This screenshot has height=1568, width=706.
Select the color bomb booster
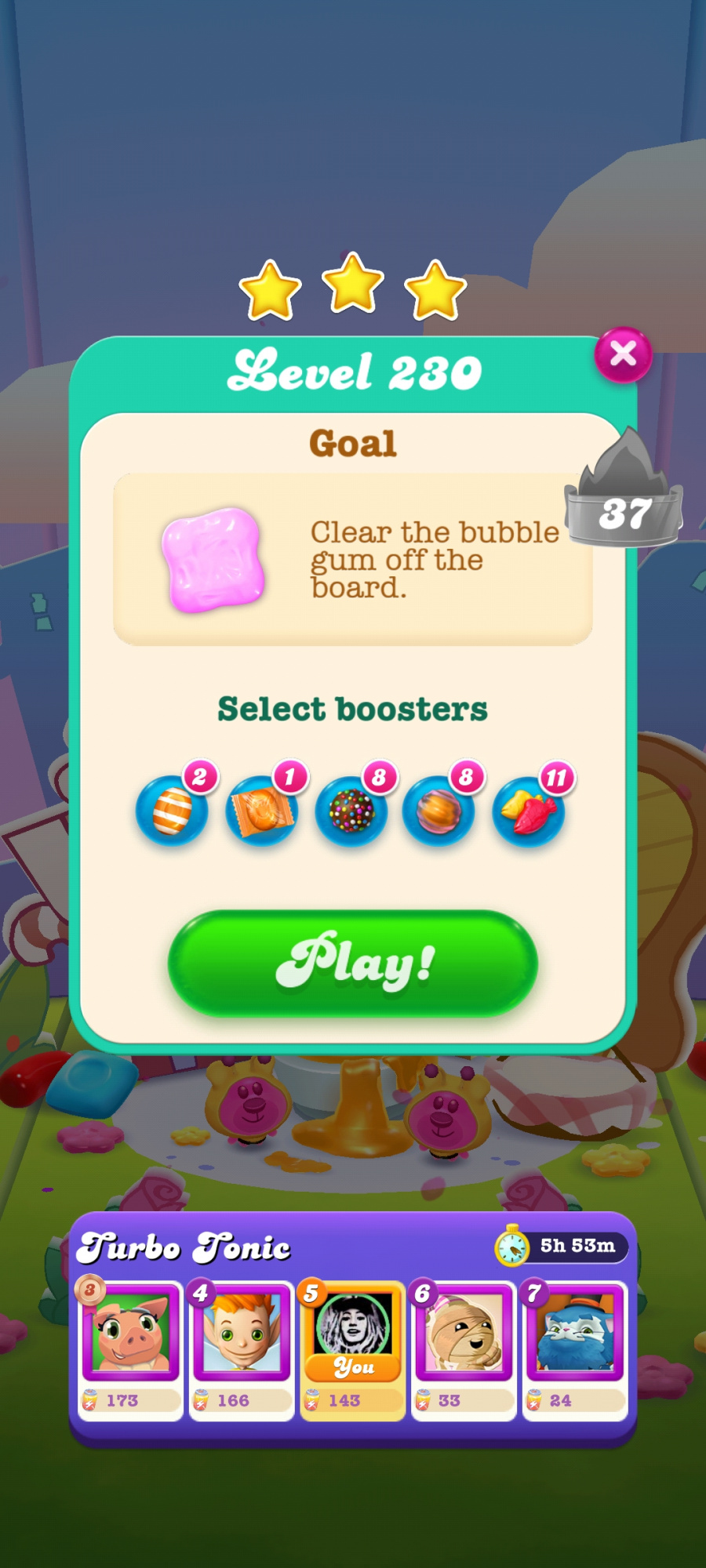coord(351,811)
